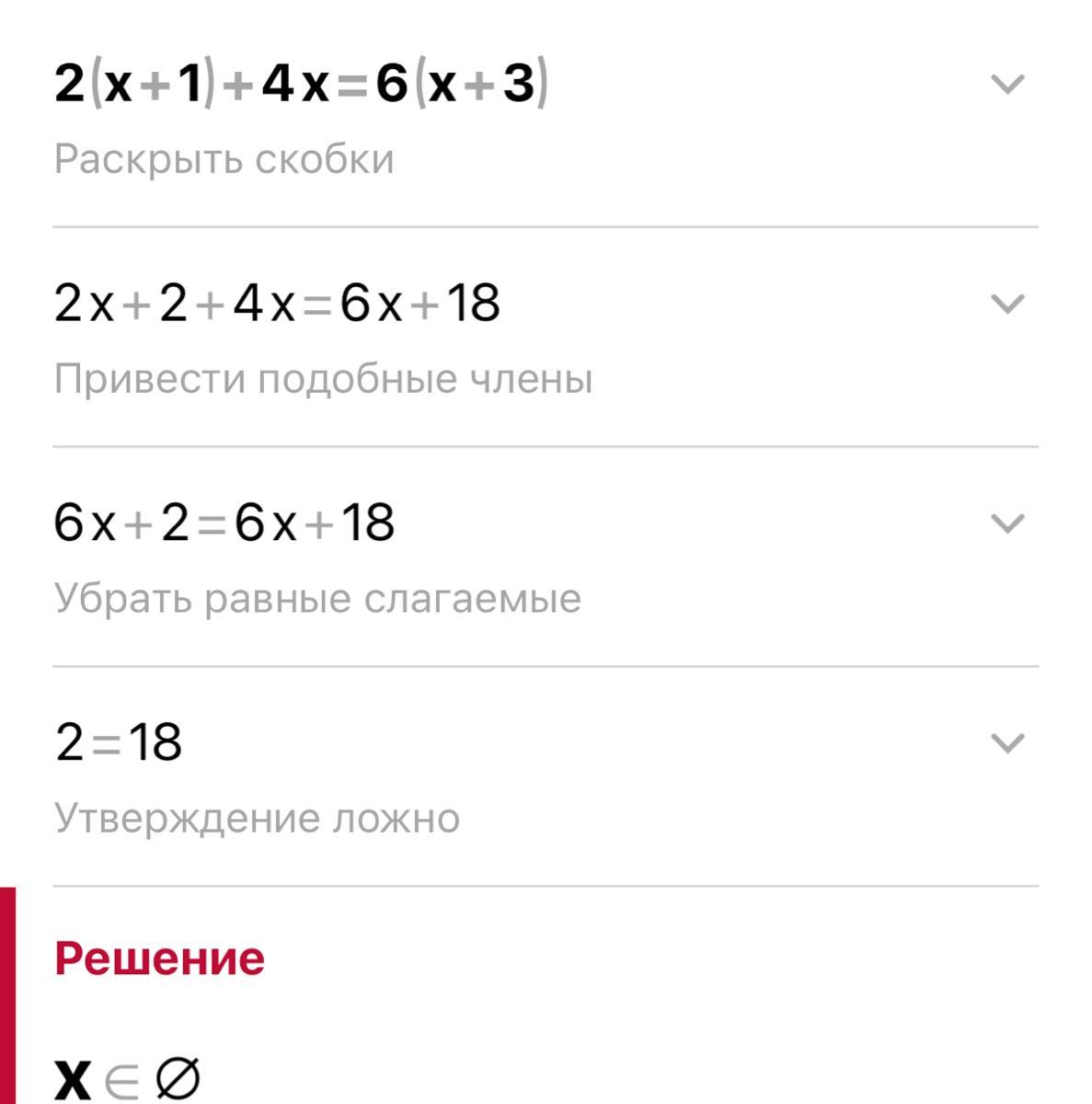Expand the "Утверждение ложно" step

(1007, 742)
